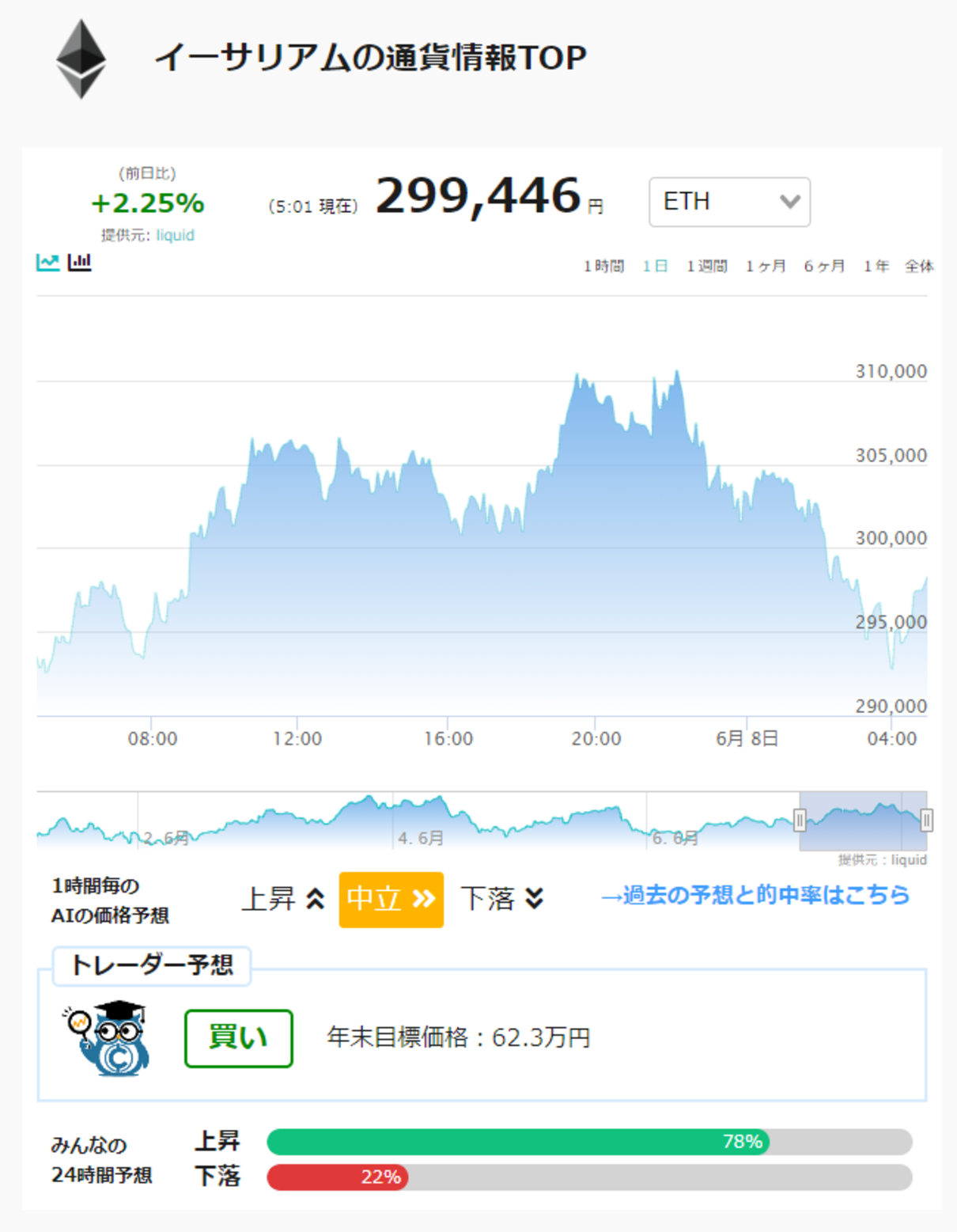Tap the left range handle on mini chart

[800, 821]
